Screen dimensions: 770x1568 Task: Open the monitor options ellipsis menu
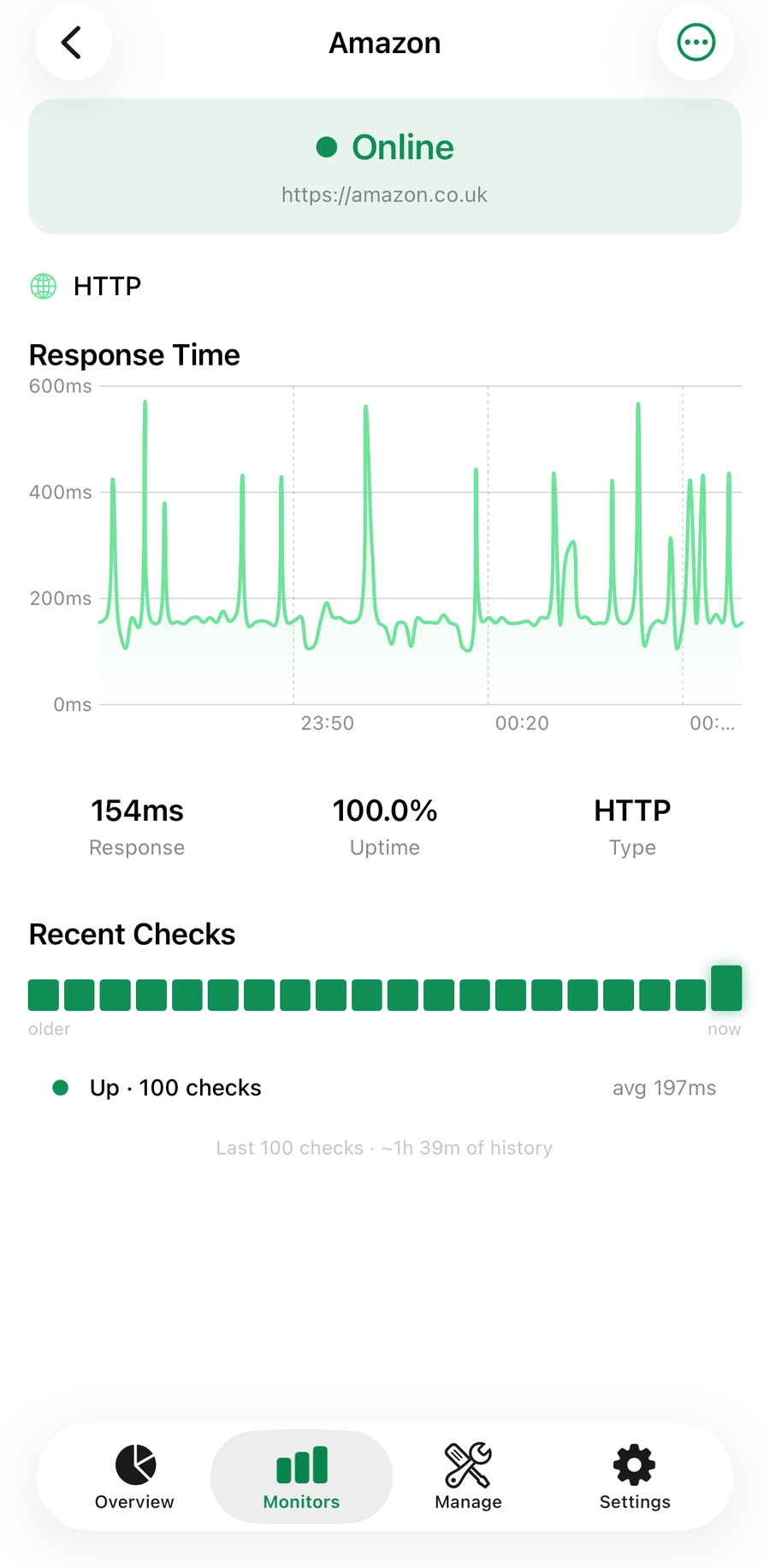click(696, 41)
